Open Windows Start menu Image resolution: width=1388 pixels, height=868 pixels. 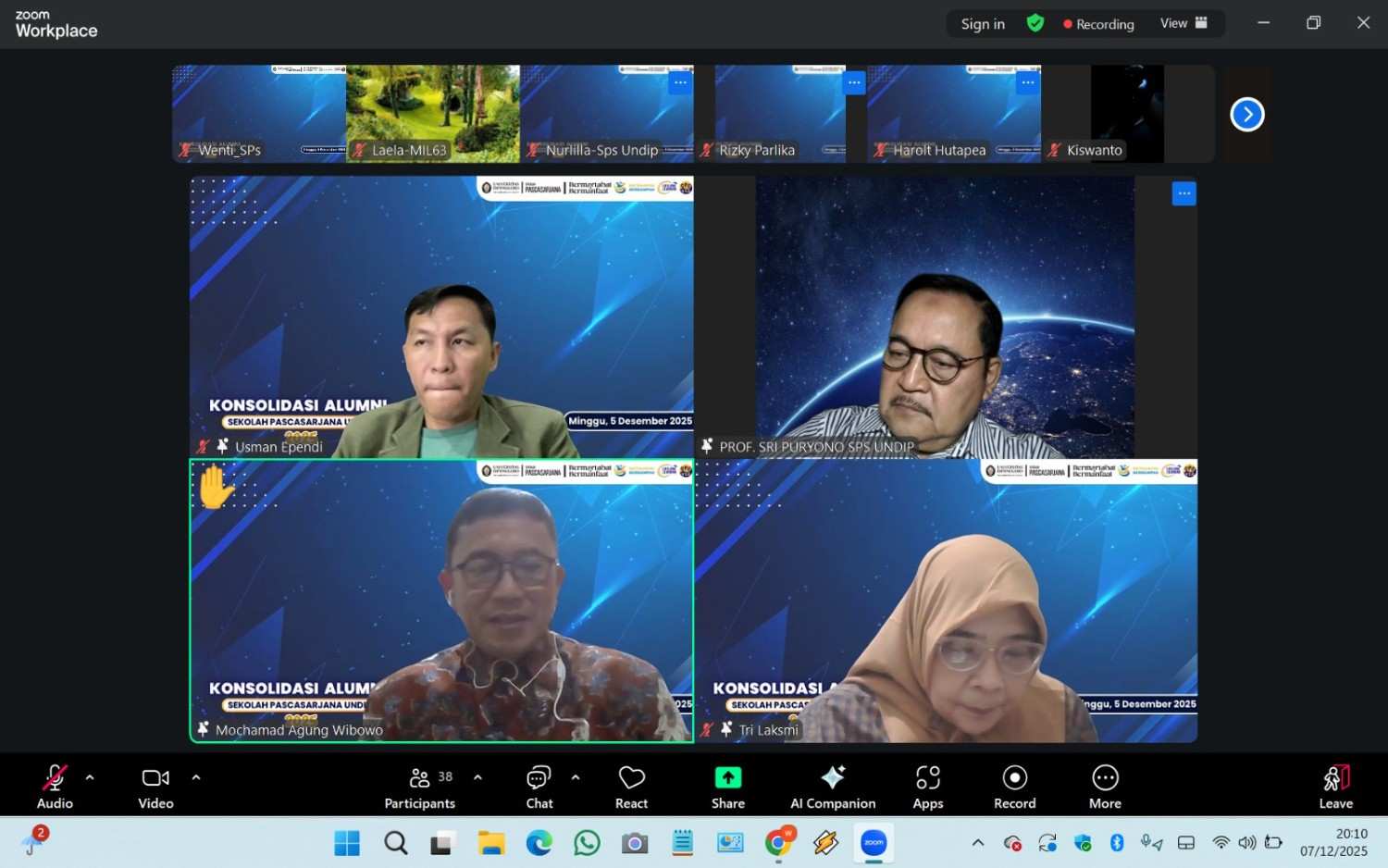[347, 843]
